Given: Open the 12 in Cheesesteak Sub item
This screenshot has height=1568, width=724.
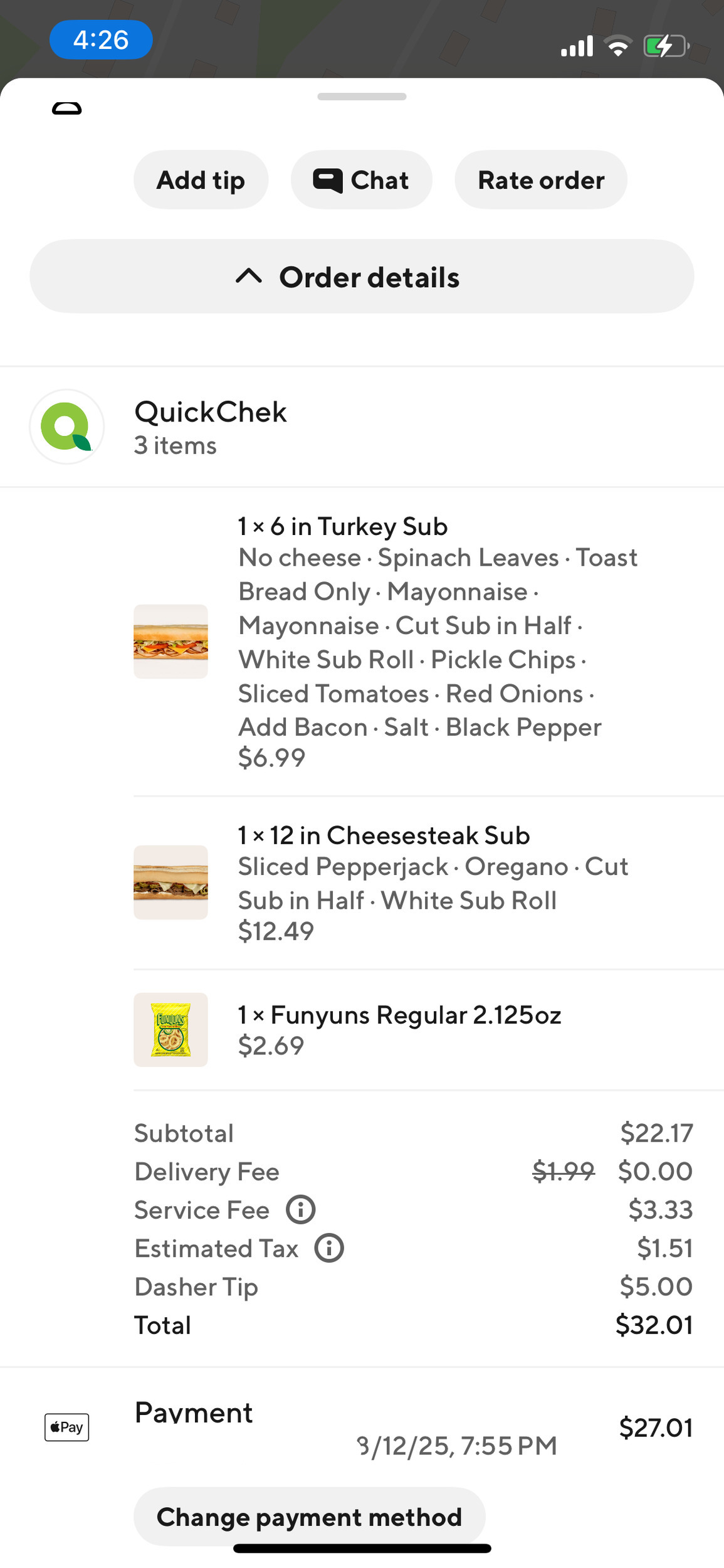Looking at the screenshot, I should (429, 882).
